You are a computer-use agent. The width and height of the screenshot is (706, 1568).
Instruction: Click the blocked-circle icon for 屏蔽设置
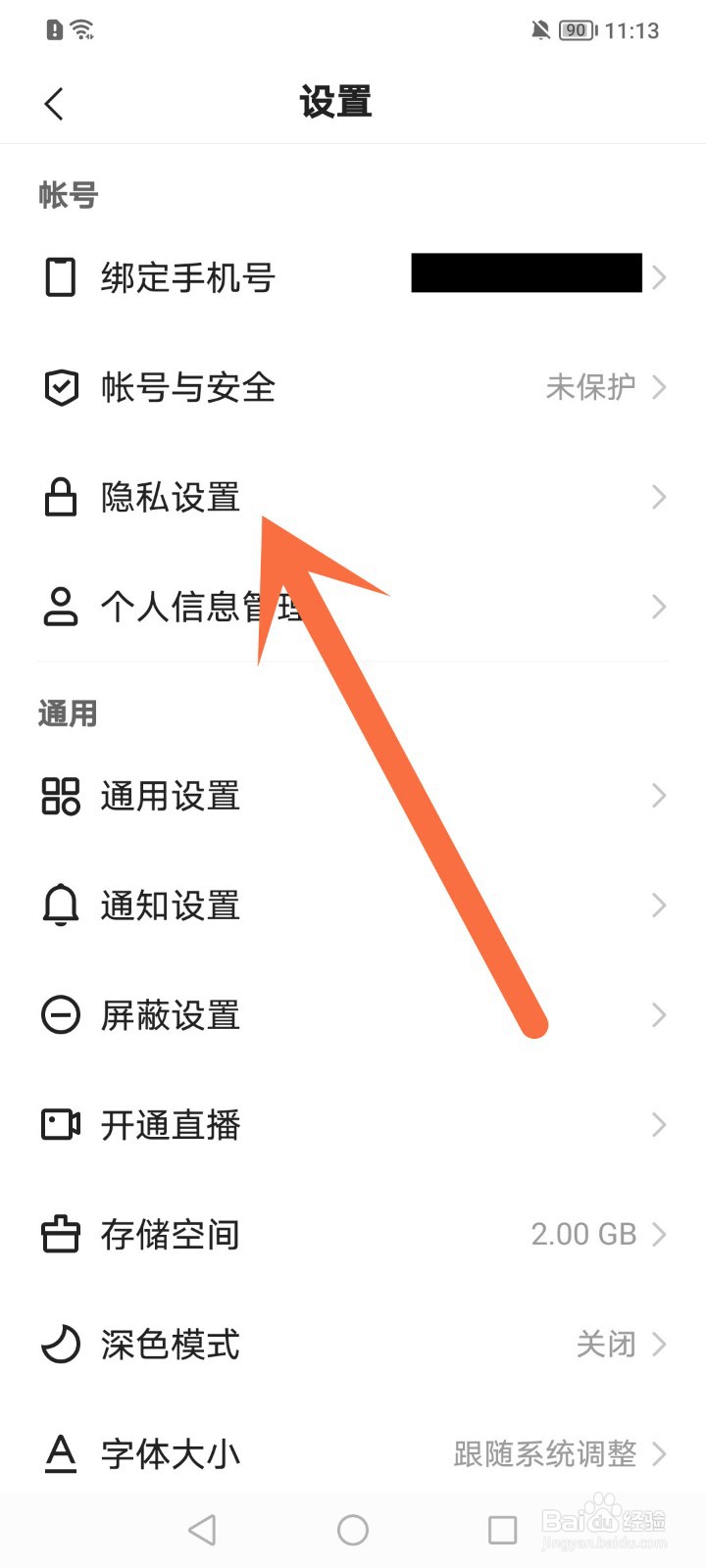tap(61, 1015)
